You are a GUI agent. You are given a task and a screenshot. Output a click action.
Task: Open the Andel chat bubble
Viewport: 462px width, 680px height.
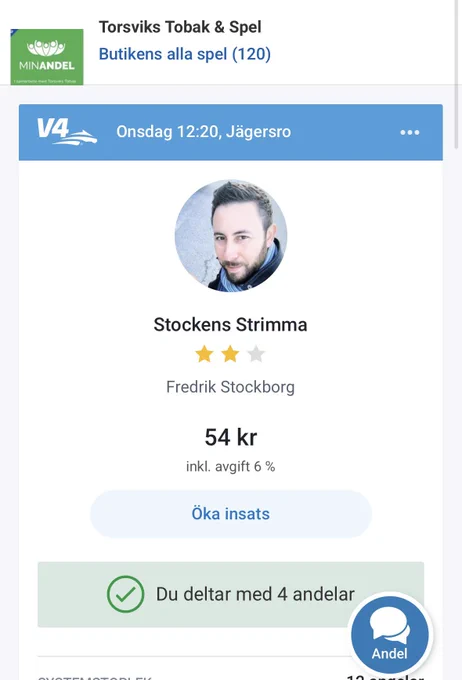pos(390,634)
